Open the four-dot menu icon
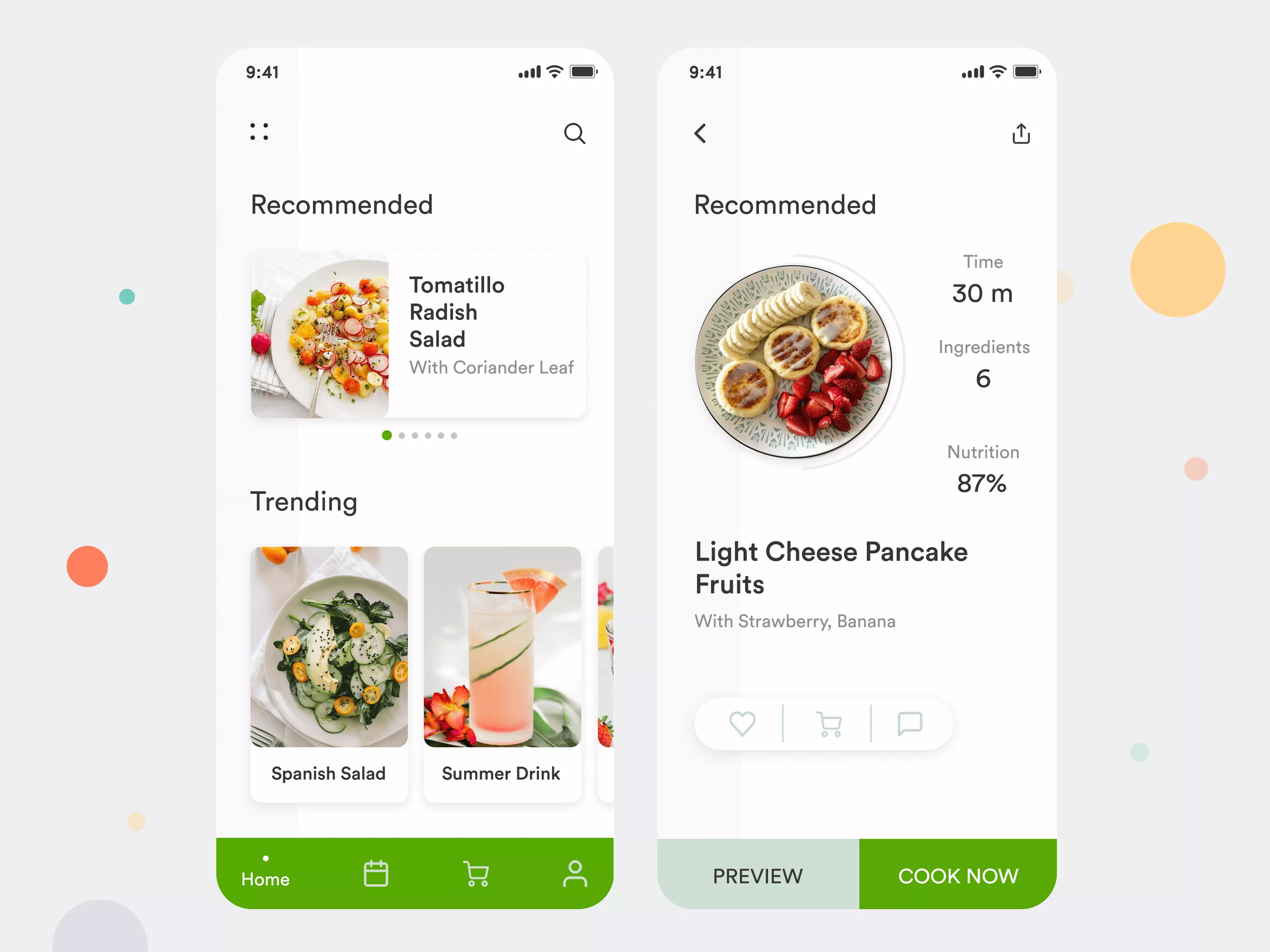Viewport: 1270px width, 952px height. [259, 131]
